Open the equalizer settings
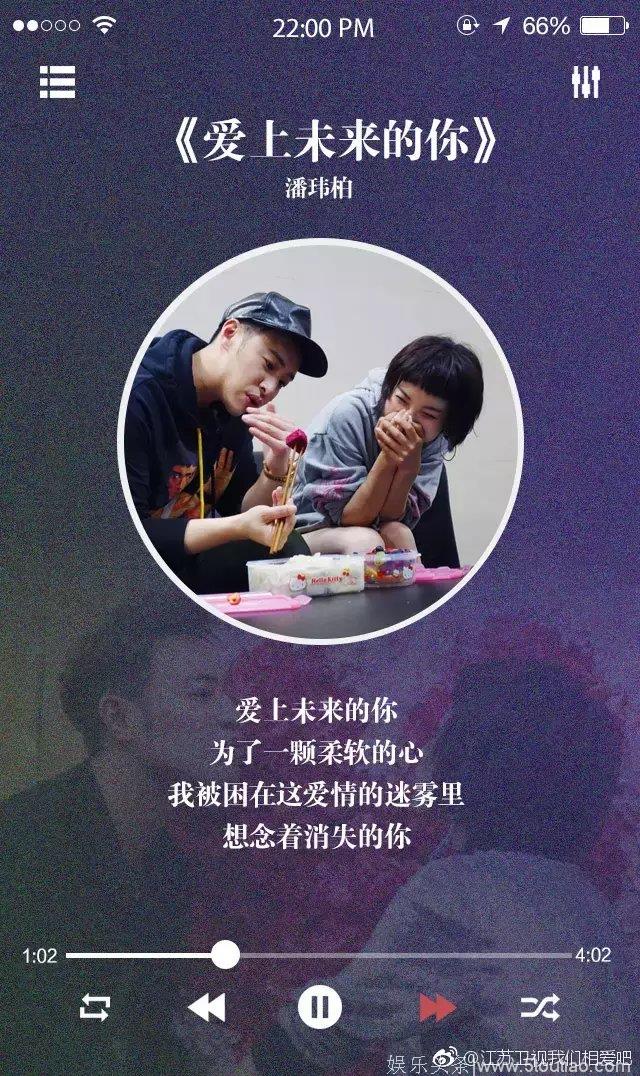Viewport: 640px width, 1076px height. point(586,82)
